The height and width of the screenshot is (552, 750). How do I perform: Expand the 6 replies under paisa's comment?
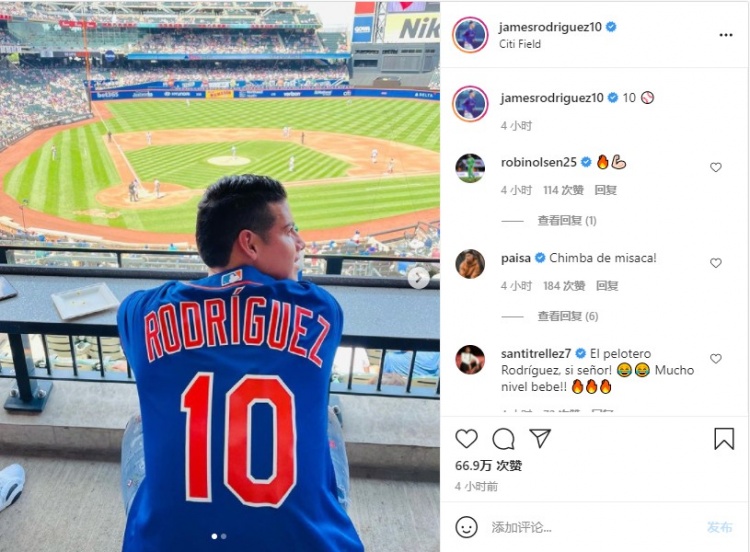(x=566, y=316)
